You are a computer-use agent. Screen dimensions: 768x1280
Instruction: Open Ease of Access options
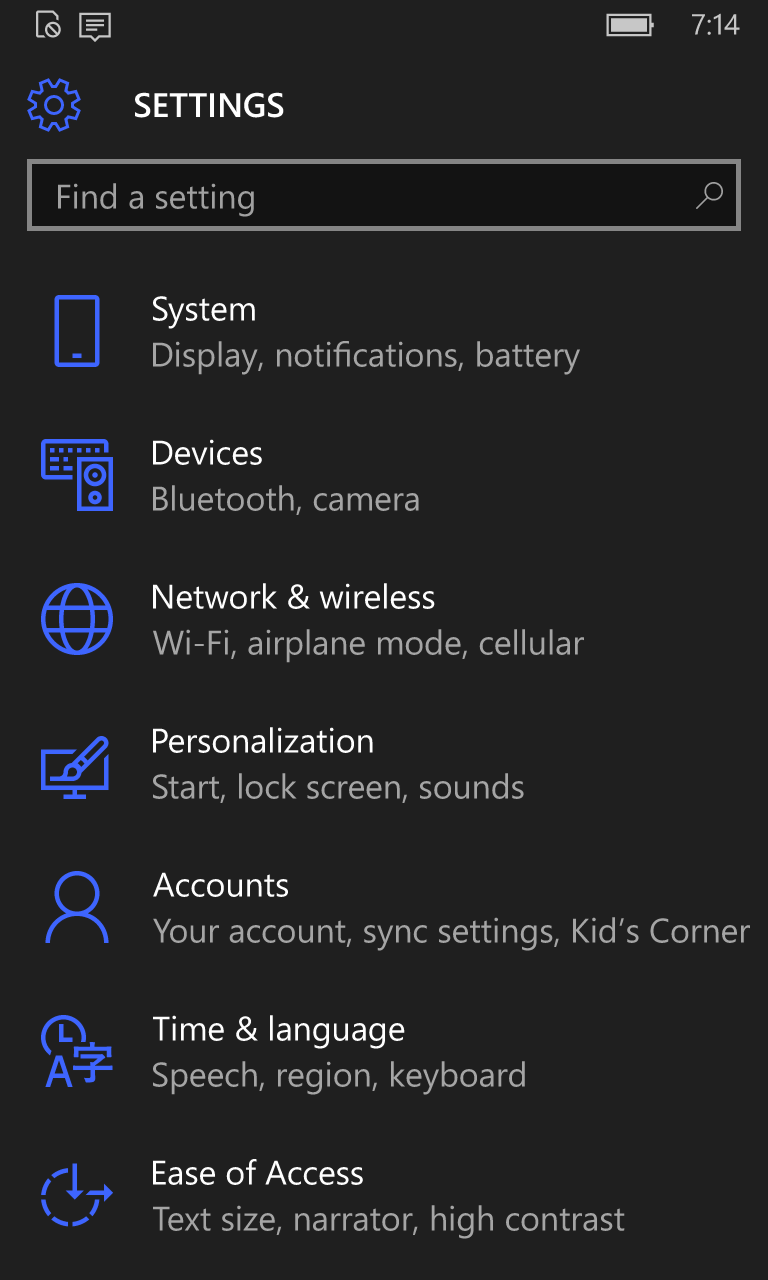point(384,1196)
